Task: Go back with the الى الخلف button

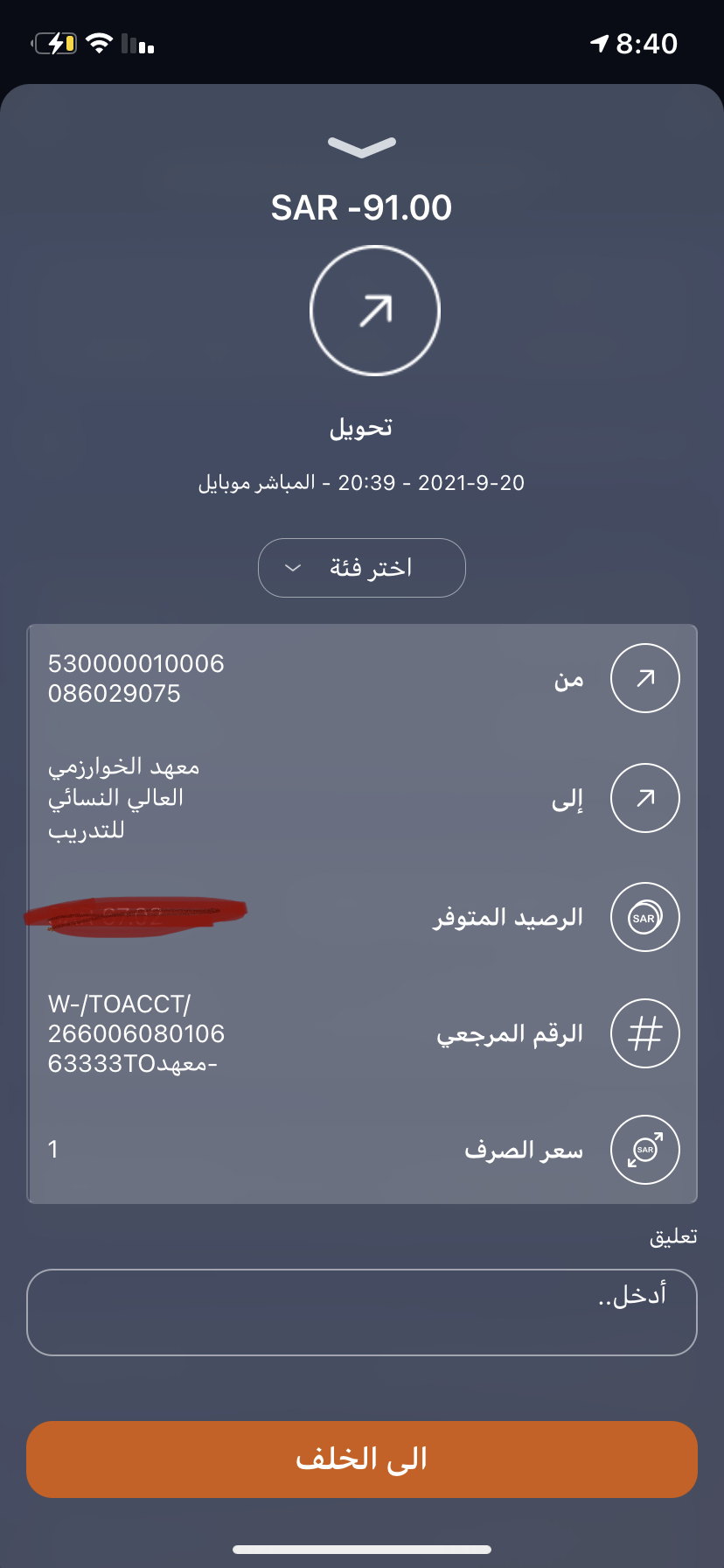Action: click(362, 1459)
